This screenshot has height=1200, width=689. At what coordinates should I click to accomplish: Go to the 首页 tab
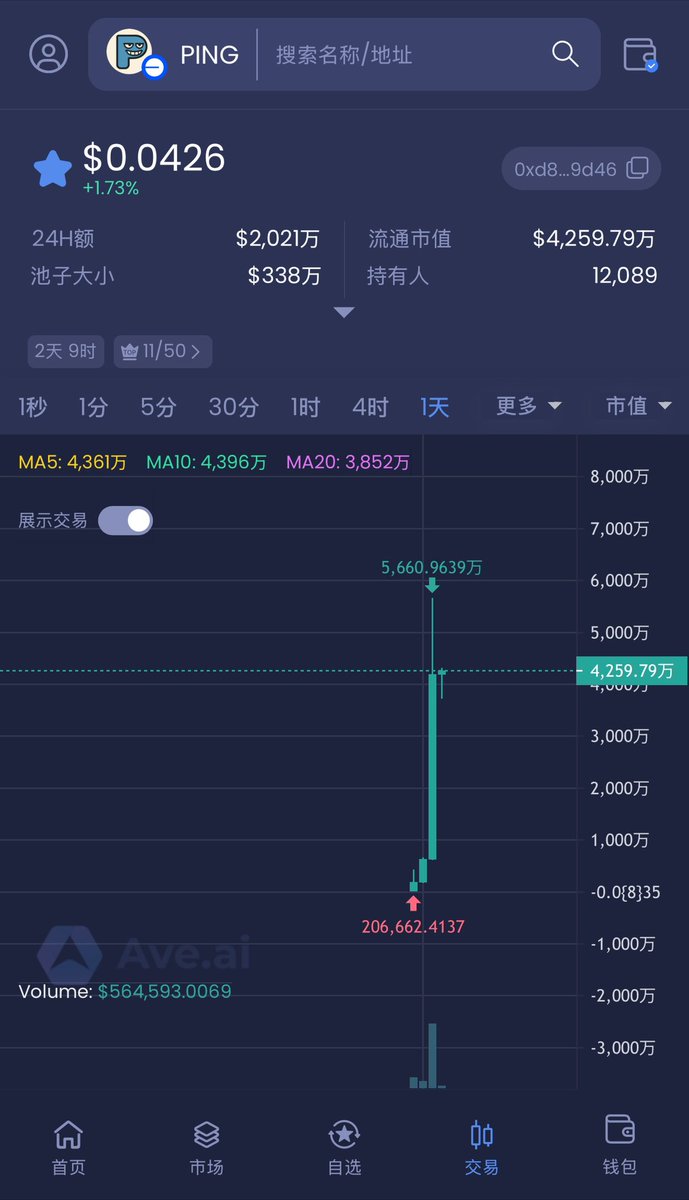pos(68,1147)
